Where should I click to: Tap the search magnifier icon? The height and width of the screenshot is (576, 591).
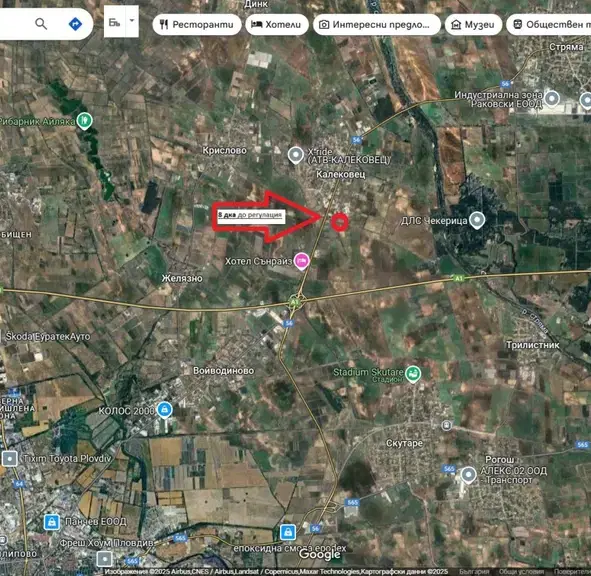41,24
